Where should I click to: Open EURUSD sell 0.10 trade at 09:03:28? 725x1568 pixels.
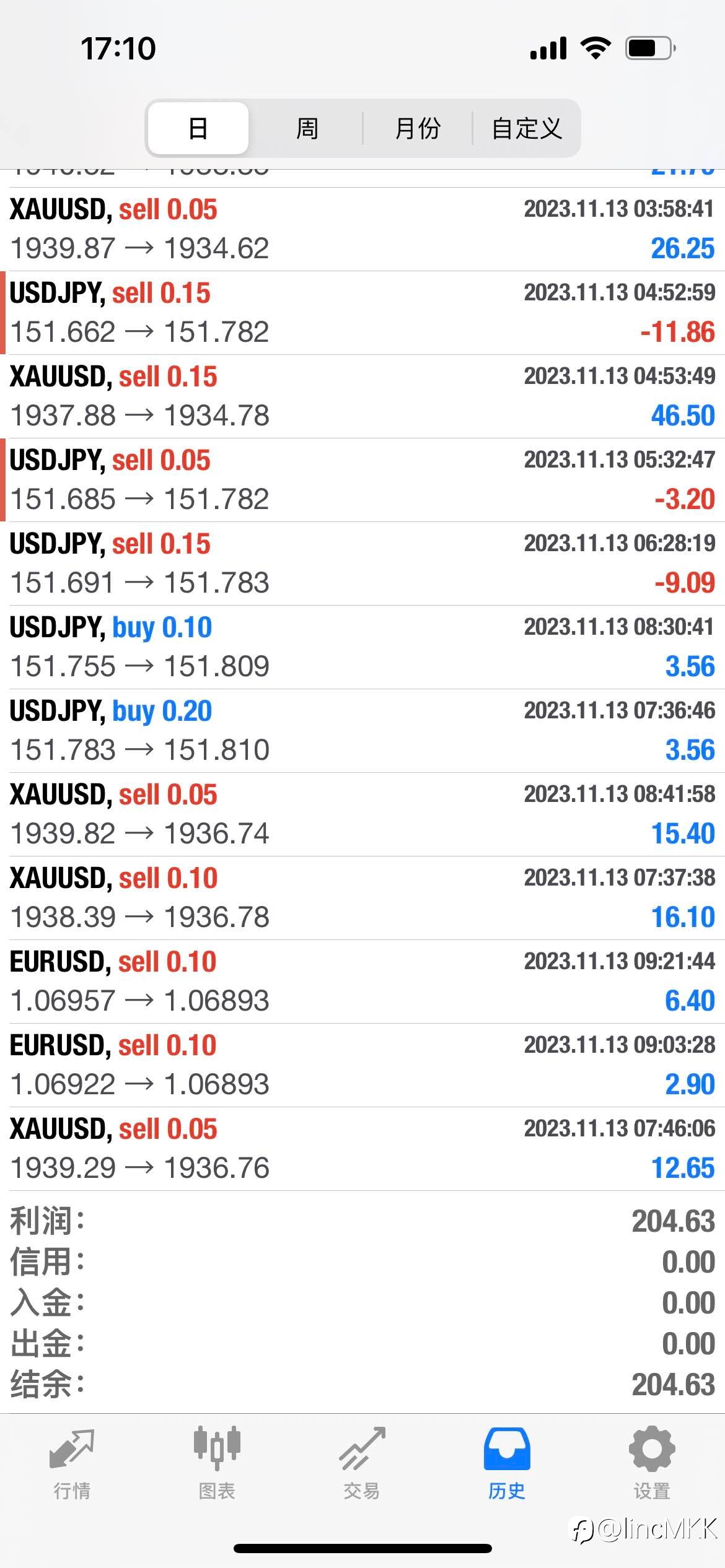(362, 1065)
